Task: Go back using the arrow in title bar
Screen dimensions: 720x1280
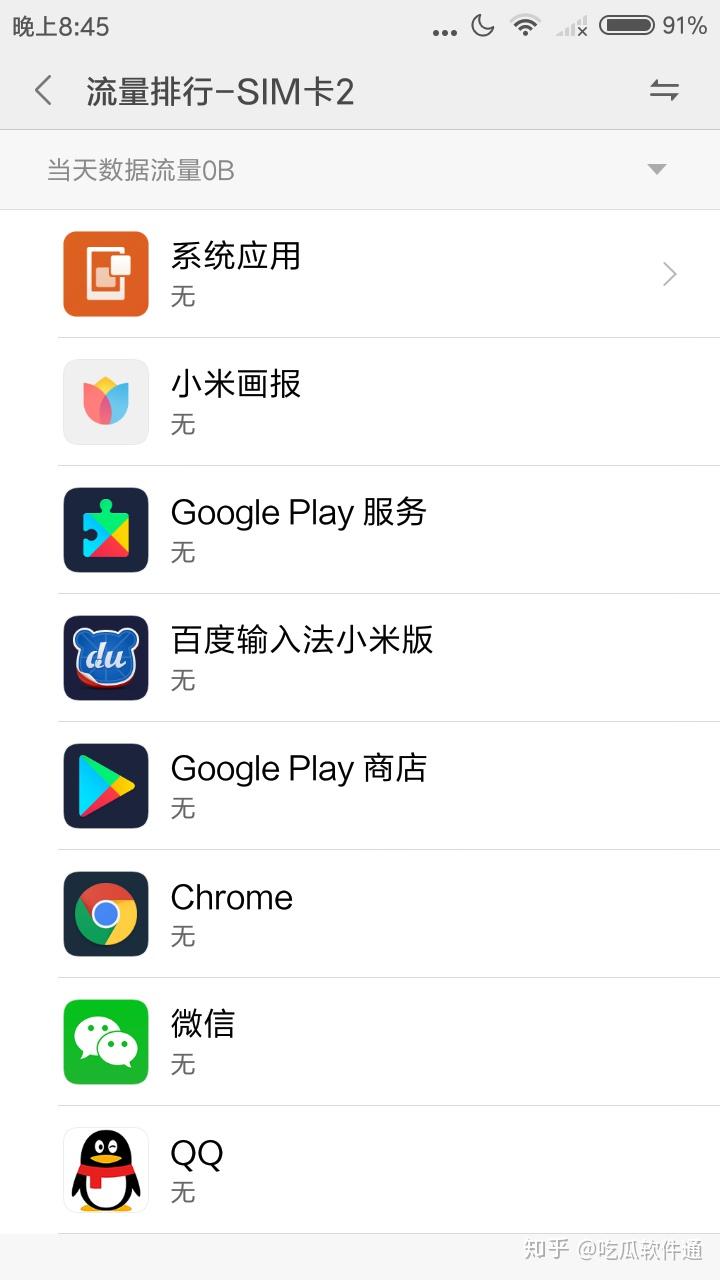Action: coord(42,90)
